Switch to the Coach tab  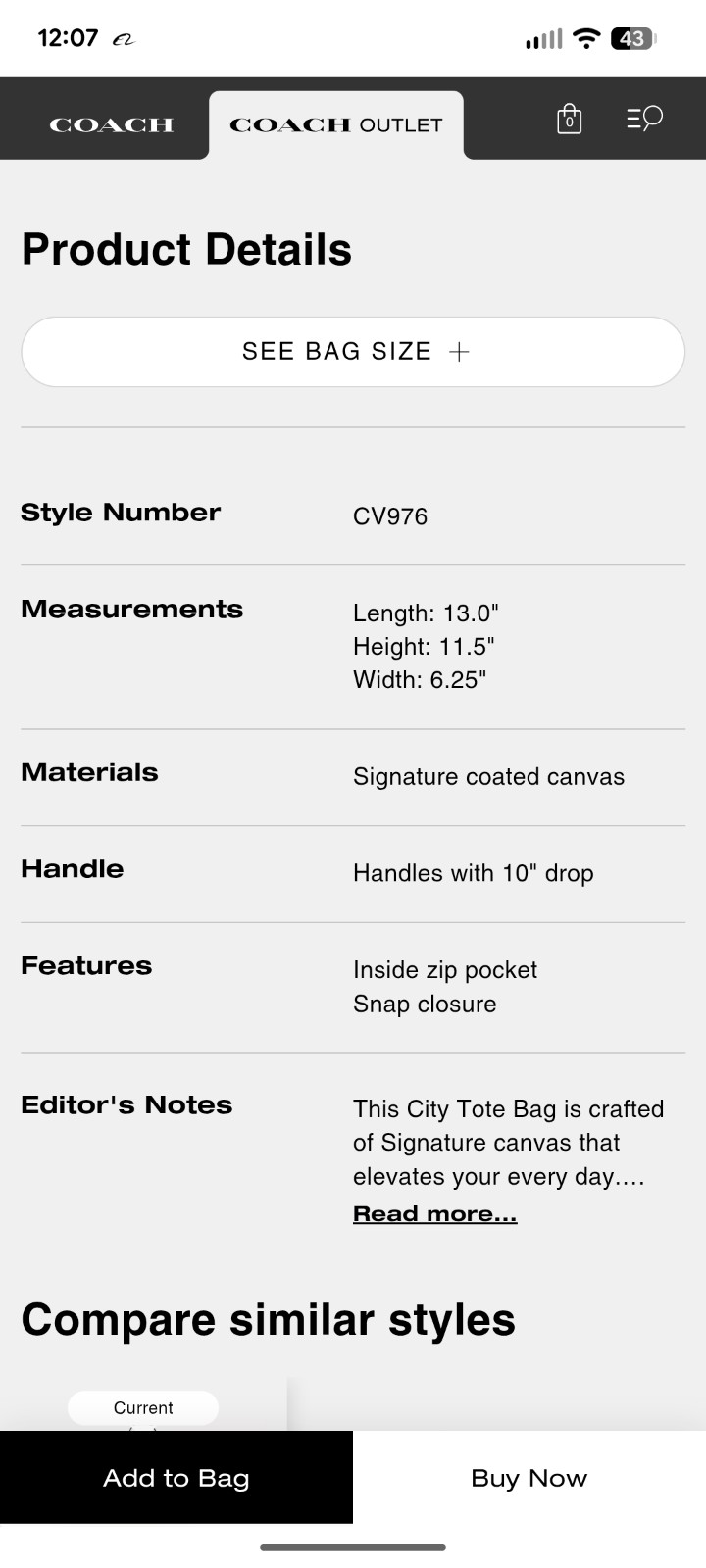click(x=111, y=124)
